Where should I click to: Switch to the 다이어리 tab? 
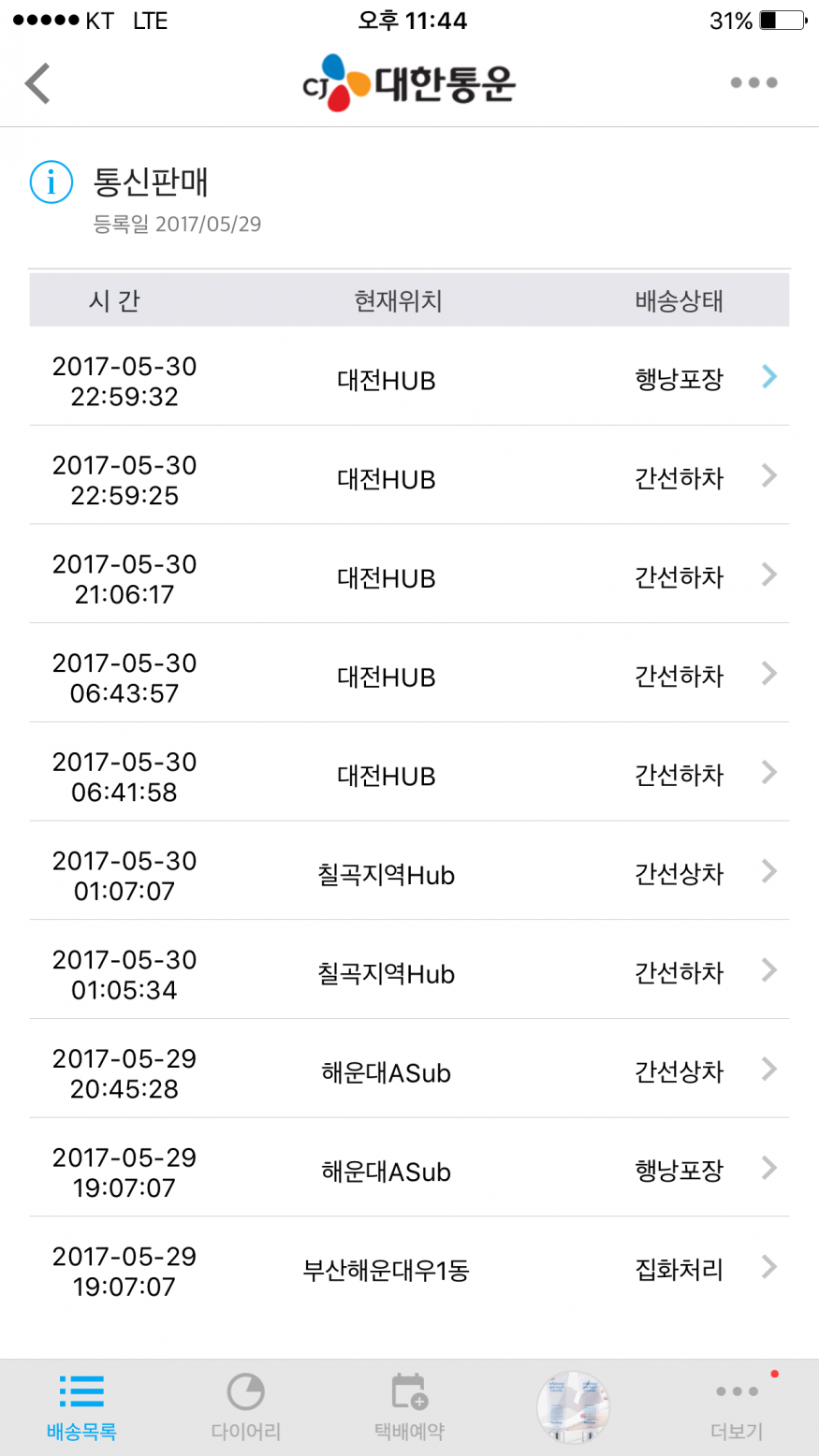tap(245, 1406)
